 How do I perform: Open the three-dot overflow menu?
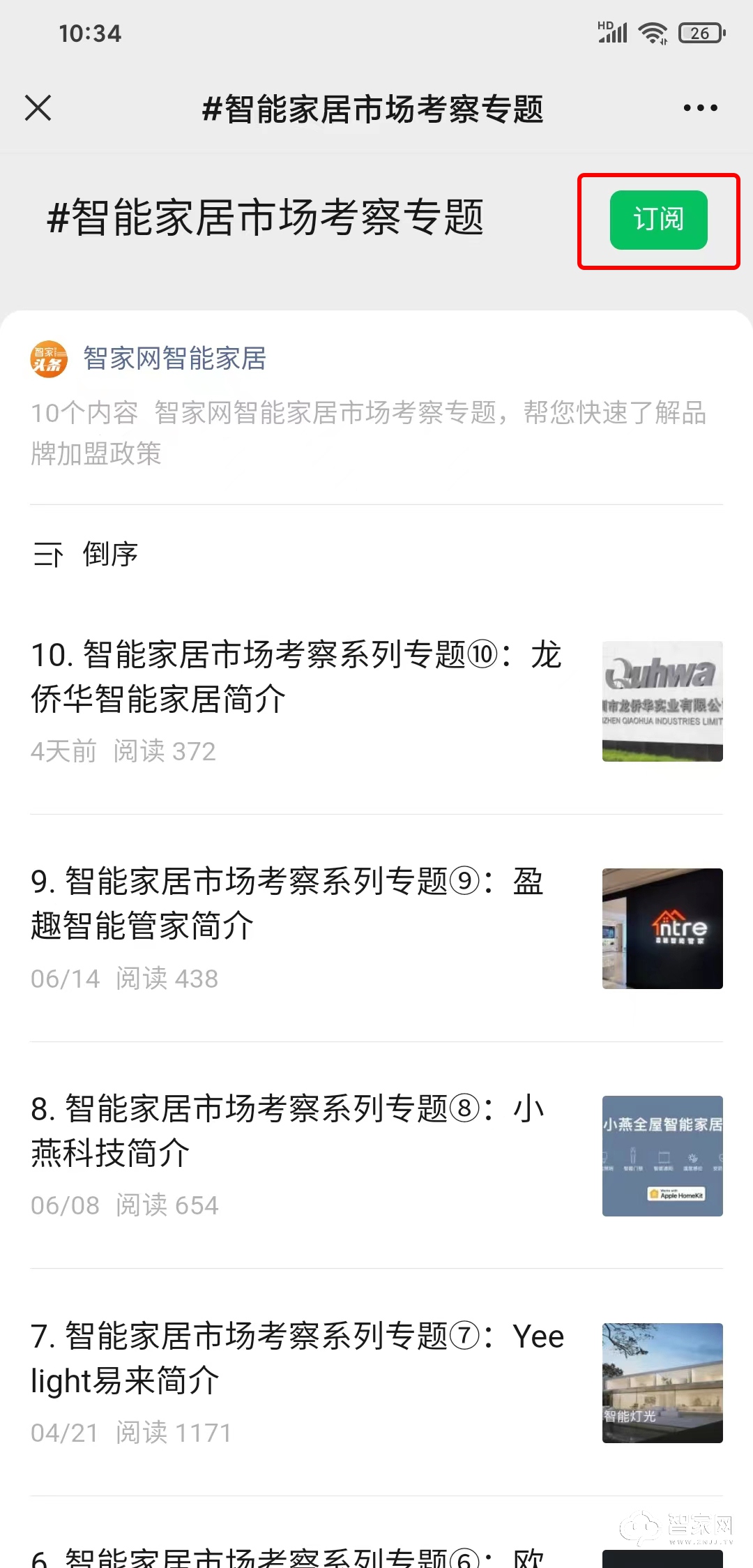click(700, 108)
